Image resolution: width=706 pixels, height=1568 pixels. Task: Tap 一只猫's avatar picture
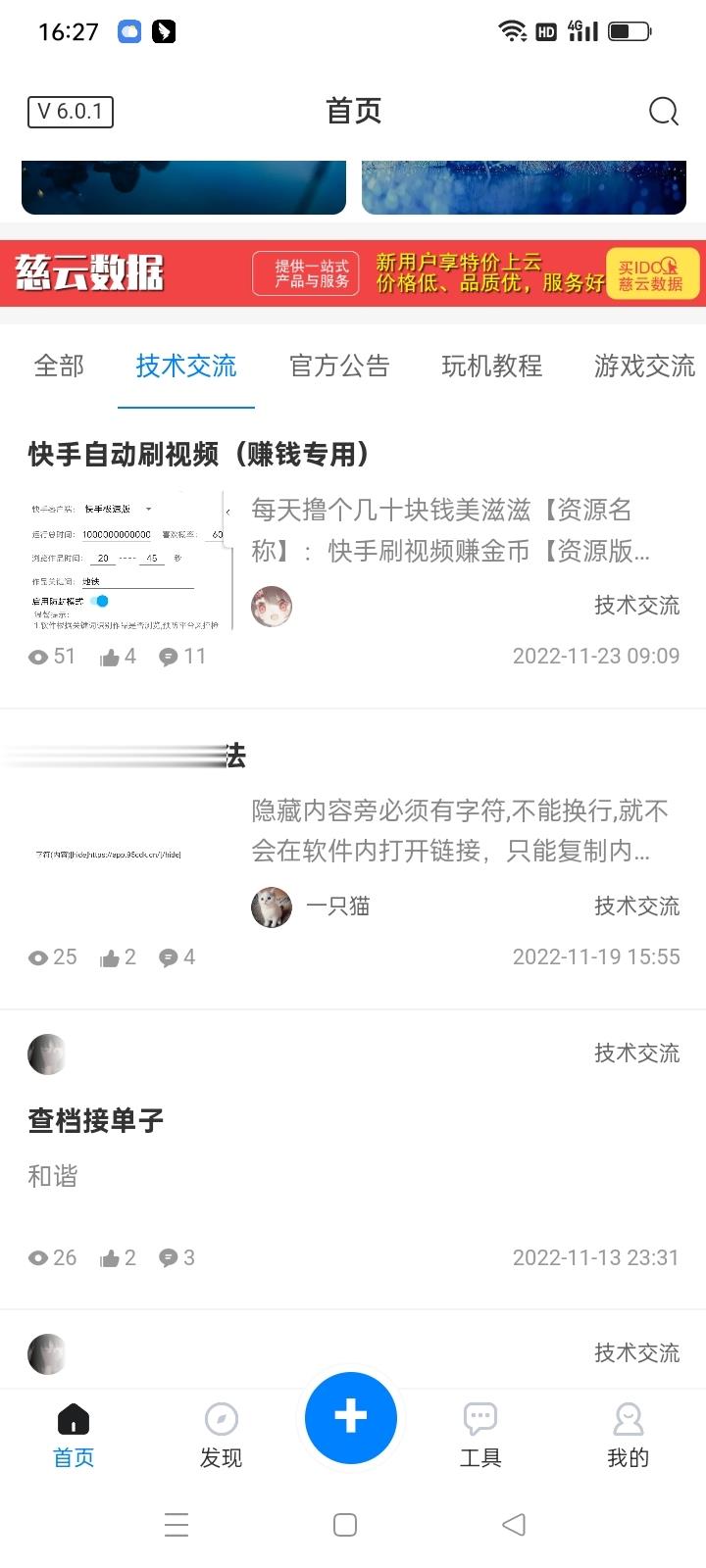pyautogui.click(x=272, y=907)
